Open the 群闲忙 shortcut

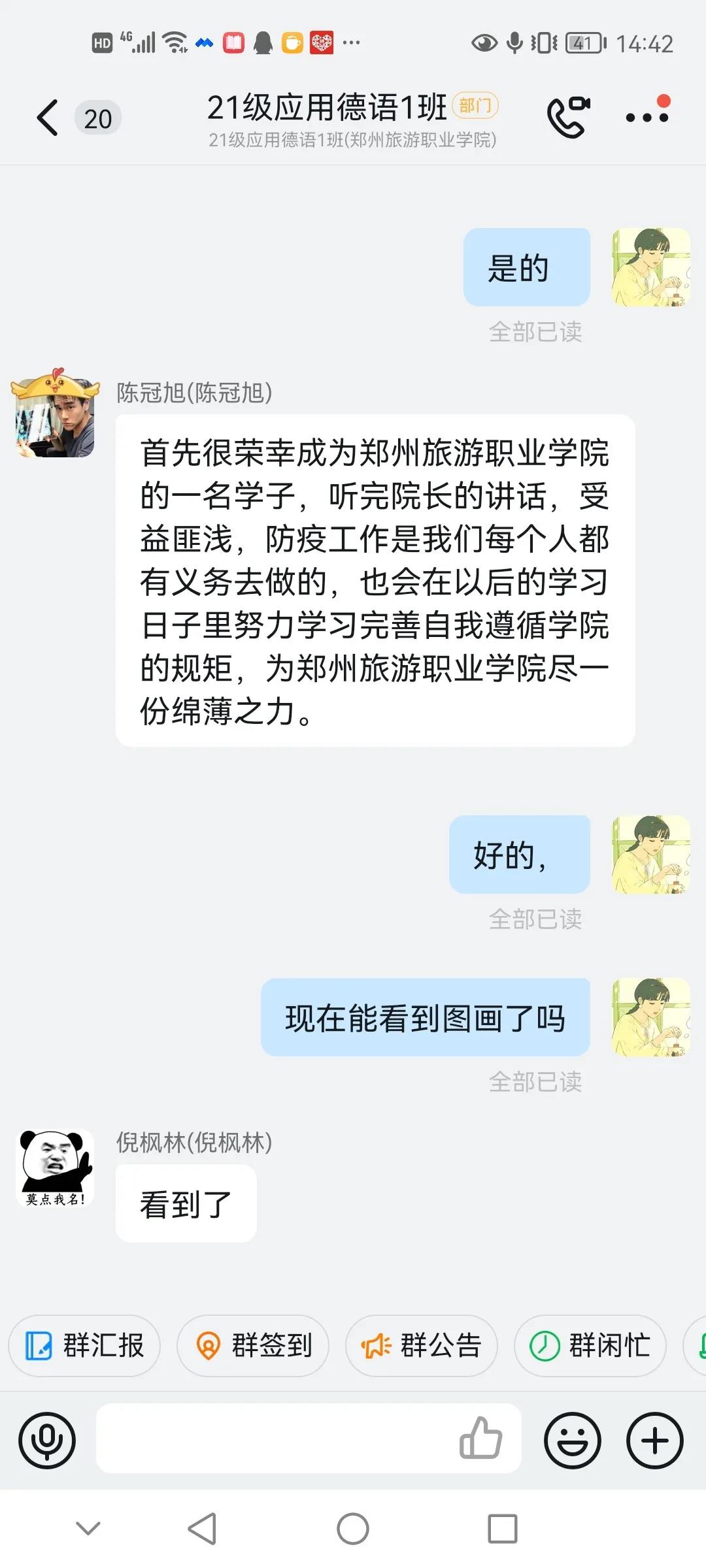pos(590,1346)
